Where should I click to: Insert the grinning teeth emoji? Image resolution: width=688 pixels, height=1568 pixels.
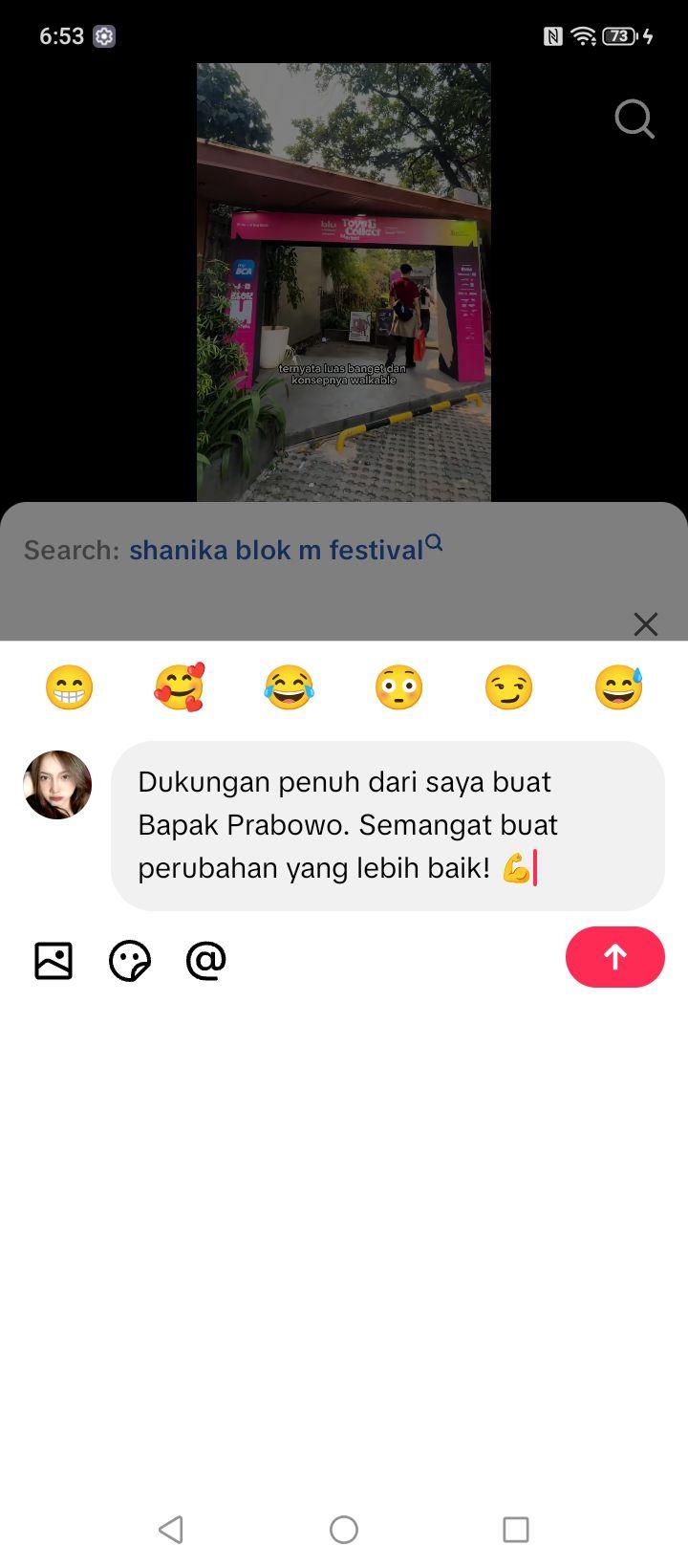[x=70, y=687]
